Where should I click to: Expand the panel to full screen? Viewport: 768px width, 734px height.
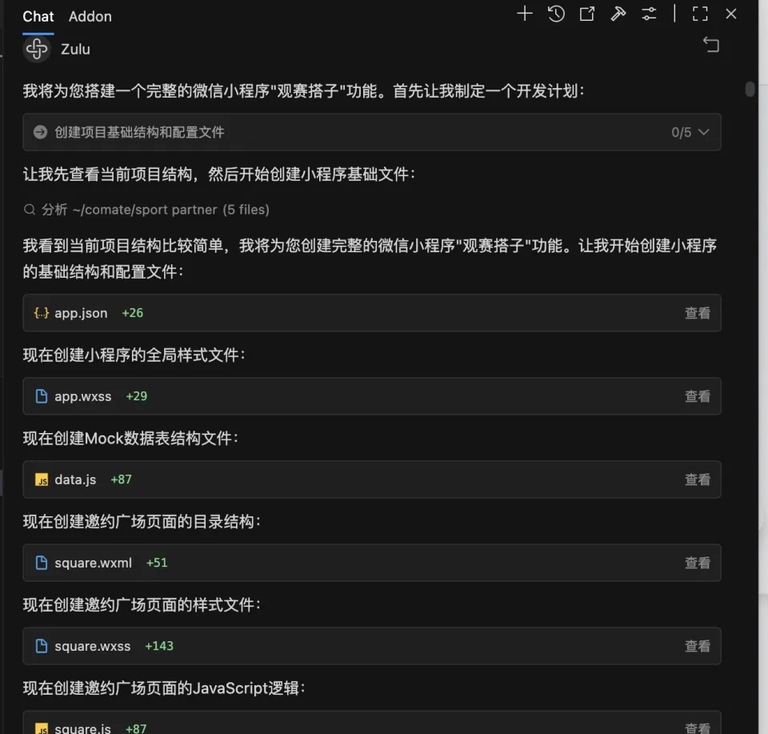point(700,14)
